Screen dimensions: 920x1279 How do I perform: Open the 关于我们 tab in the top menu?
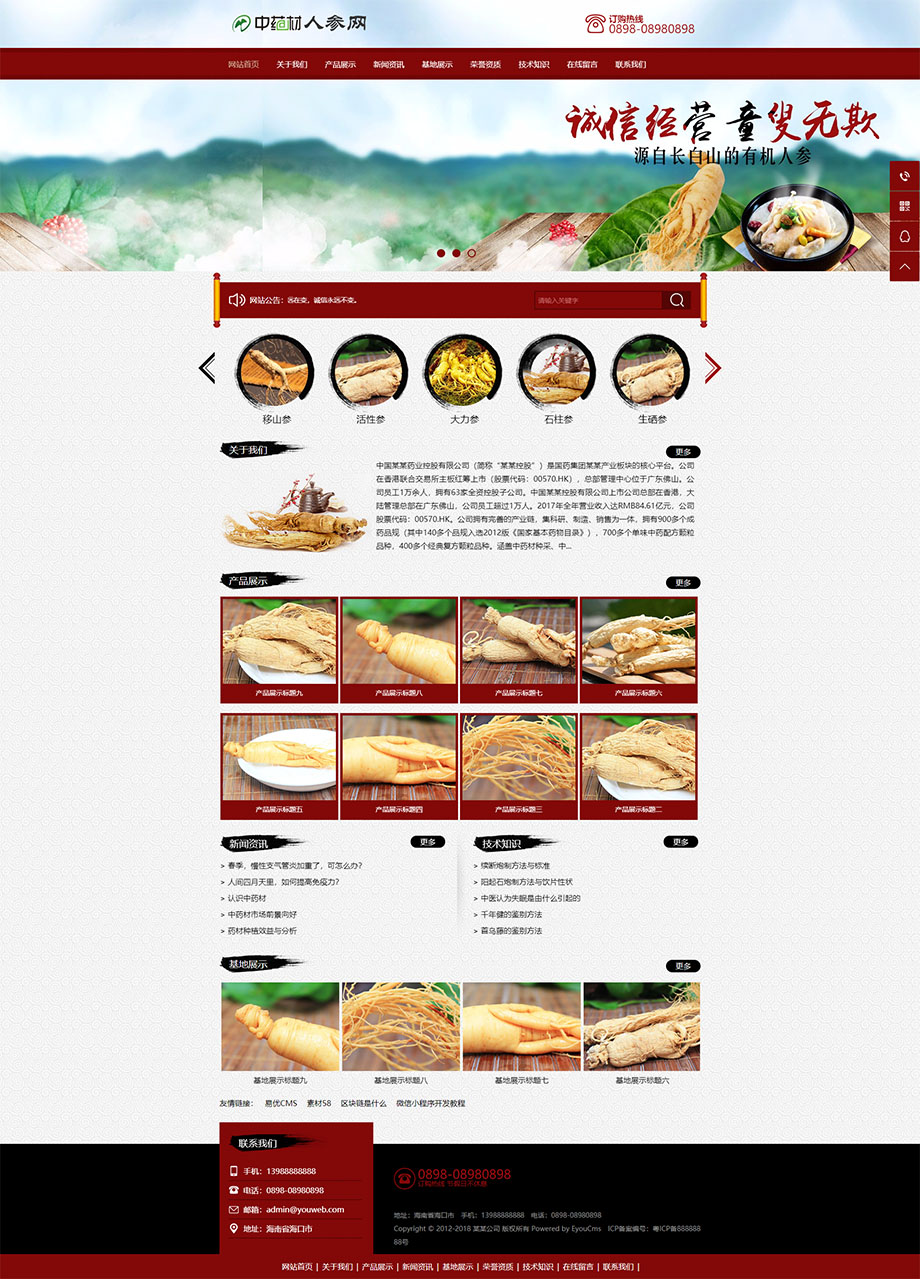tap(291, 64)
